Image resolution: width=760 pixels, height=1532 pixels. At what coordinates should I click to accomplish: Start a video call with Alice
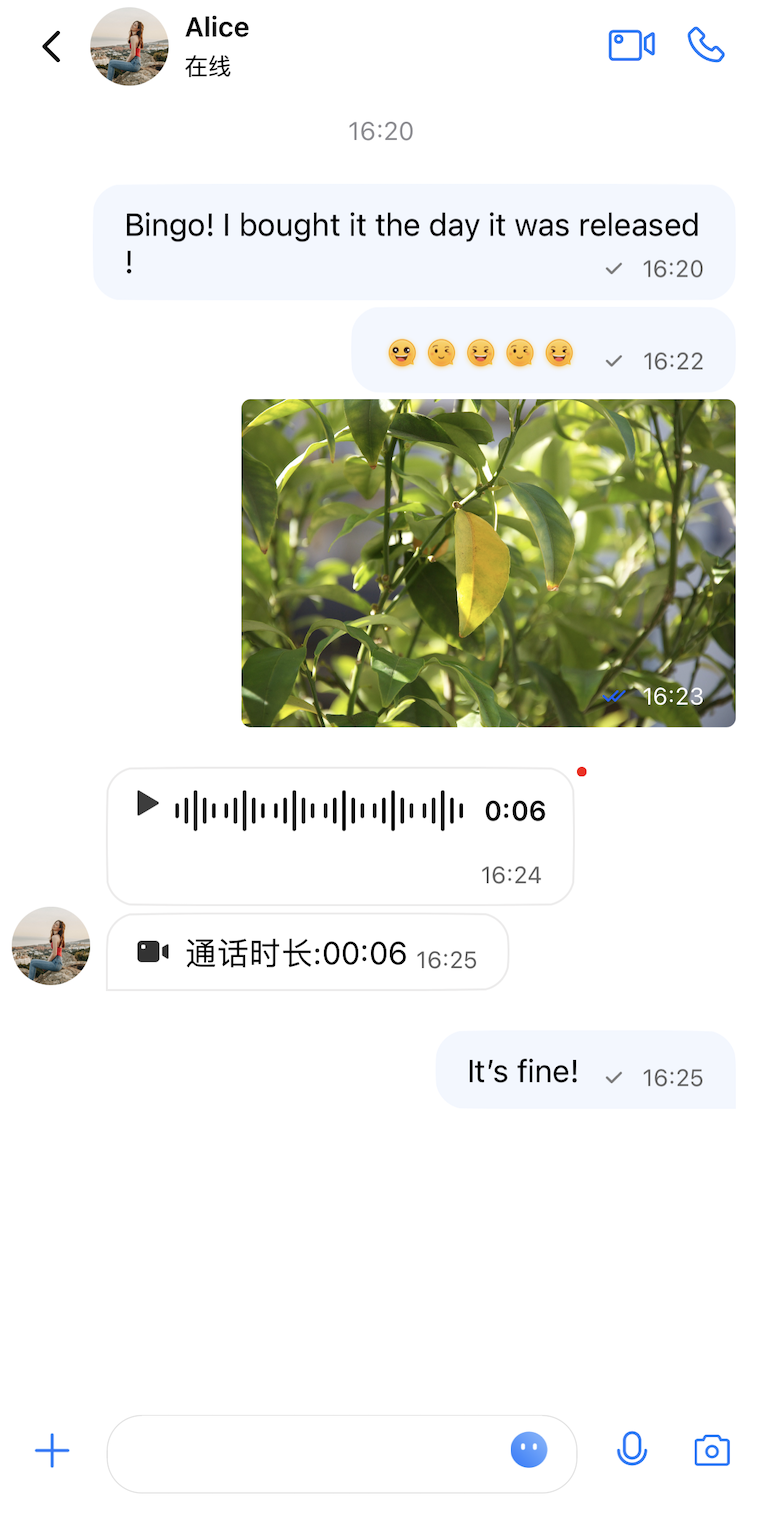[631, 45]
